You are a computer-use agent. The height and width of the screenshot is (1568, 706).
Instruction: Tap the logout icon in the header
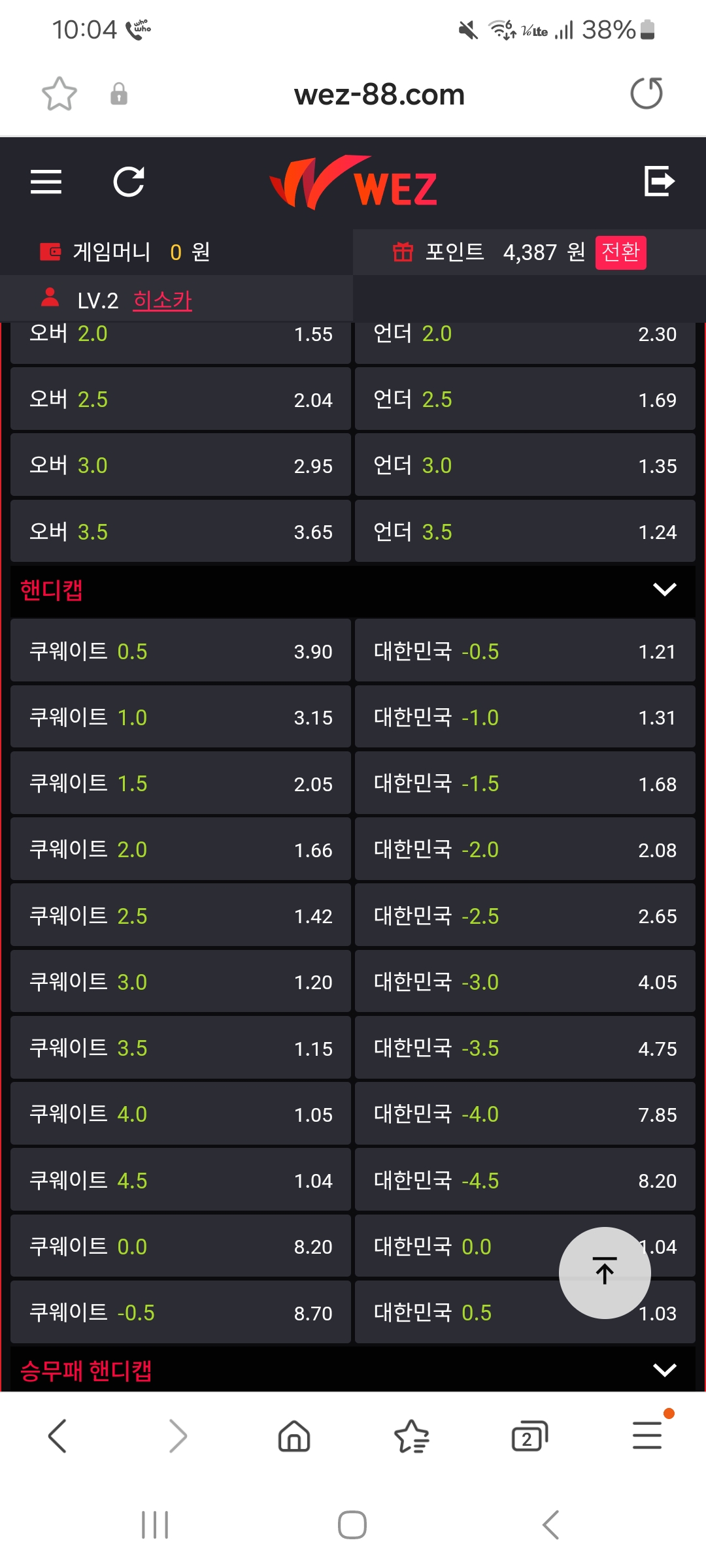pyautogui.click(x=659, y=181)
